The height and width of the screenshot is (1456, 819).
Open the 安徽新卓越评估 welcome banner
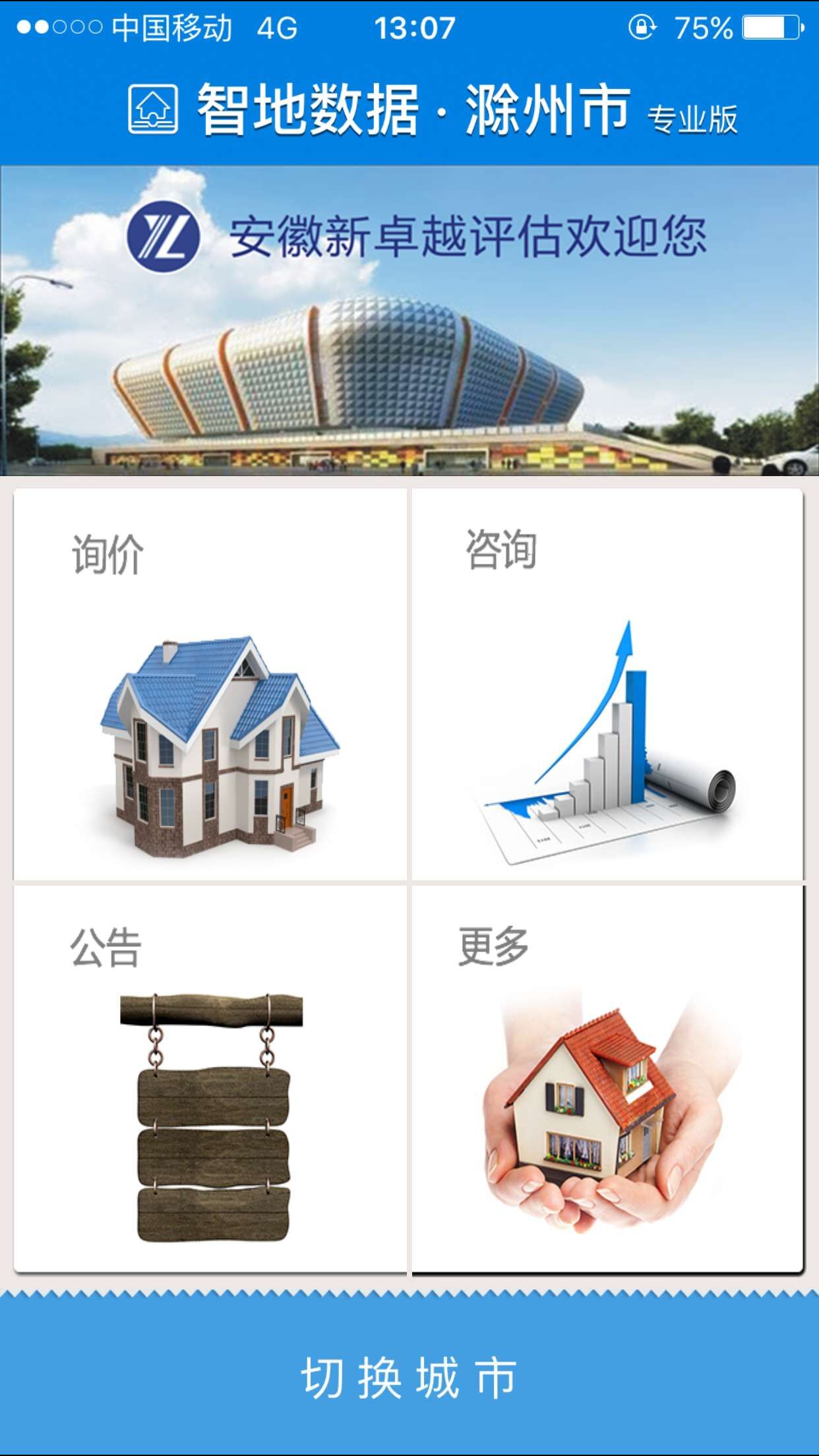coord(409,320)
